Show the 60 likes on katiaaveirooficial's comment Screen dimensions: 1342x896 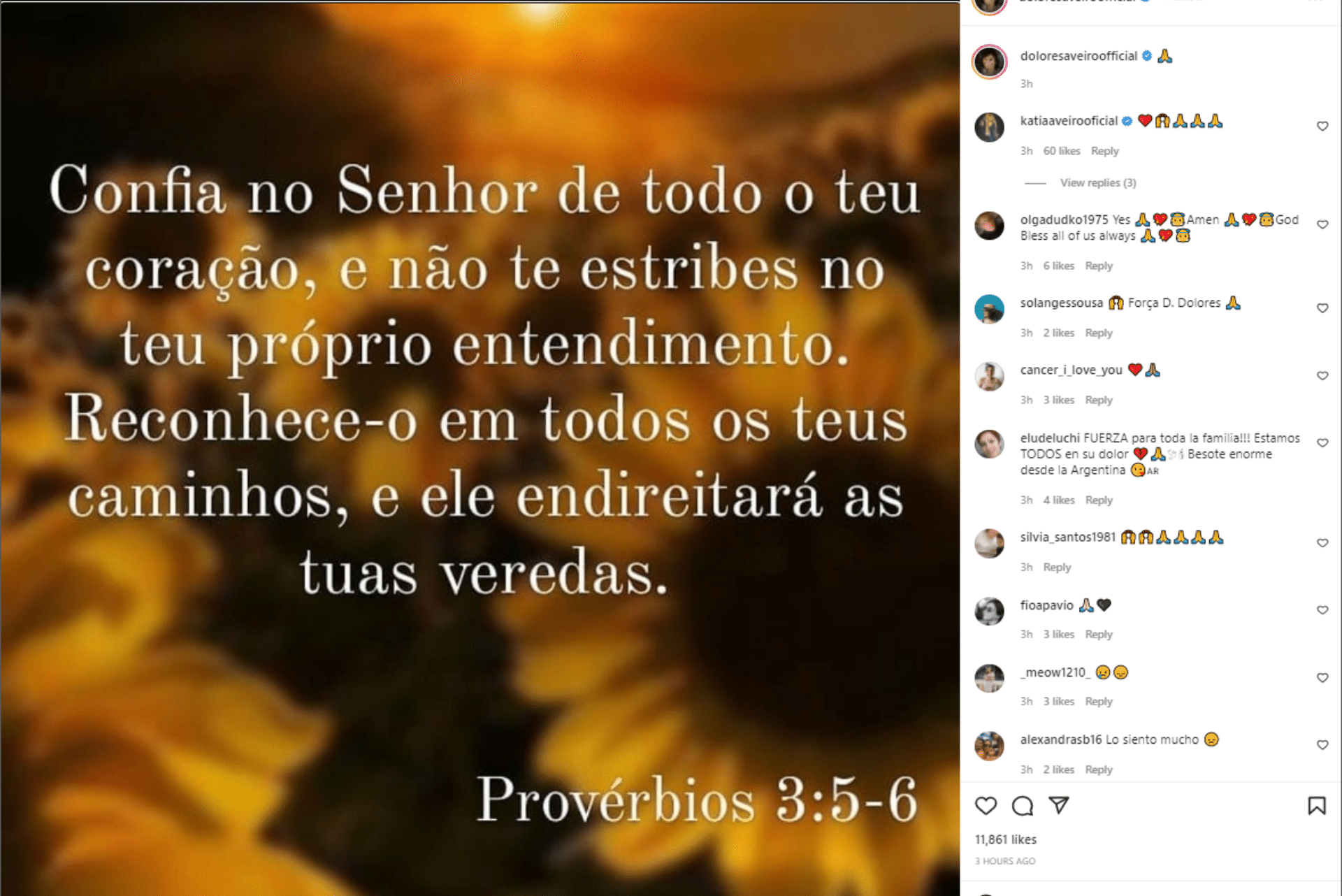(x=1061, y=151)
